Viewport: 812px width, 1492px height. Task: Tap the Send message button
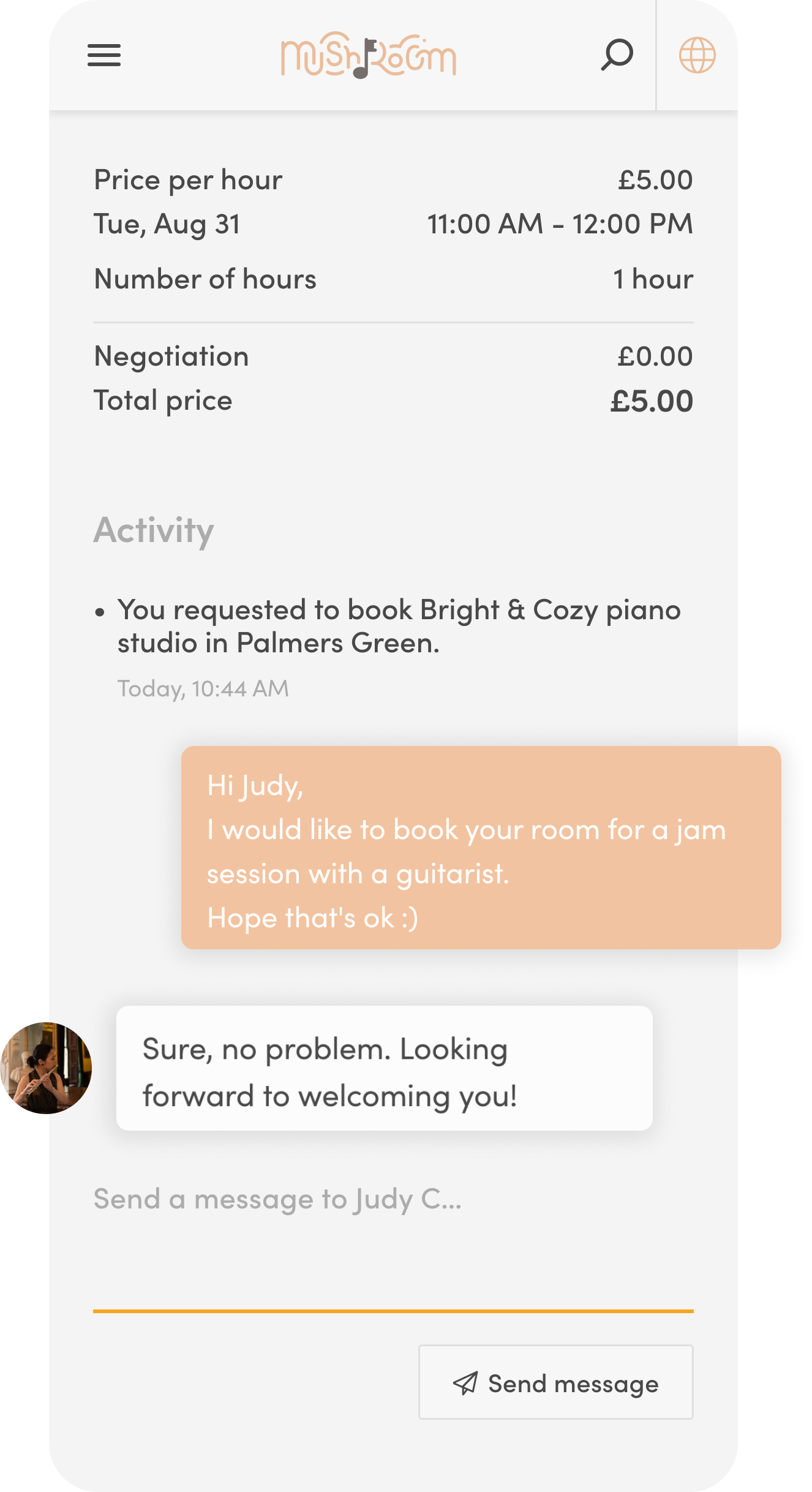[x=556, y=1382]
